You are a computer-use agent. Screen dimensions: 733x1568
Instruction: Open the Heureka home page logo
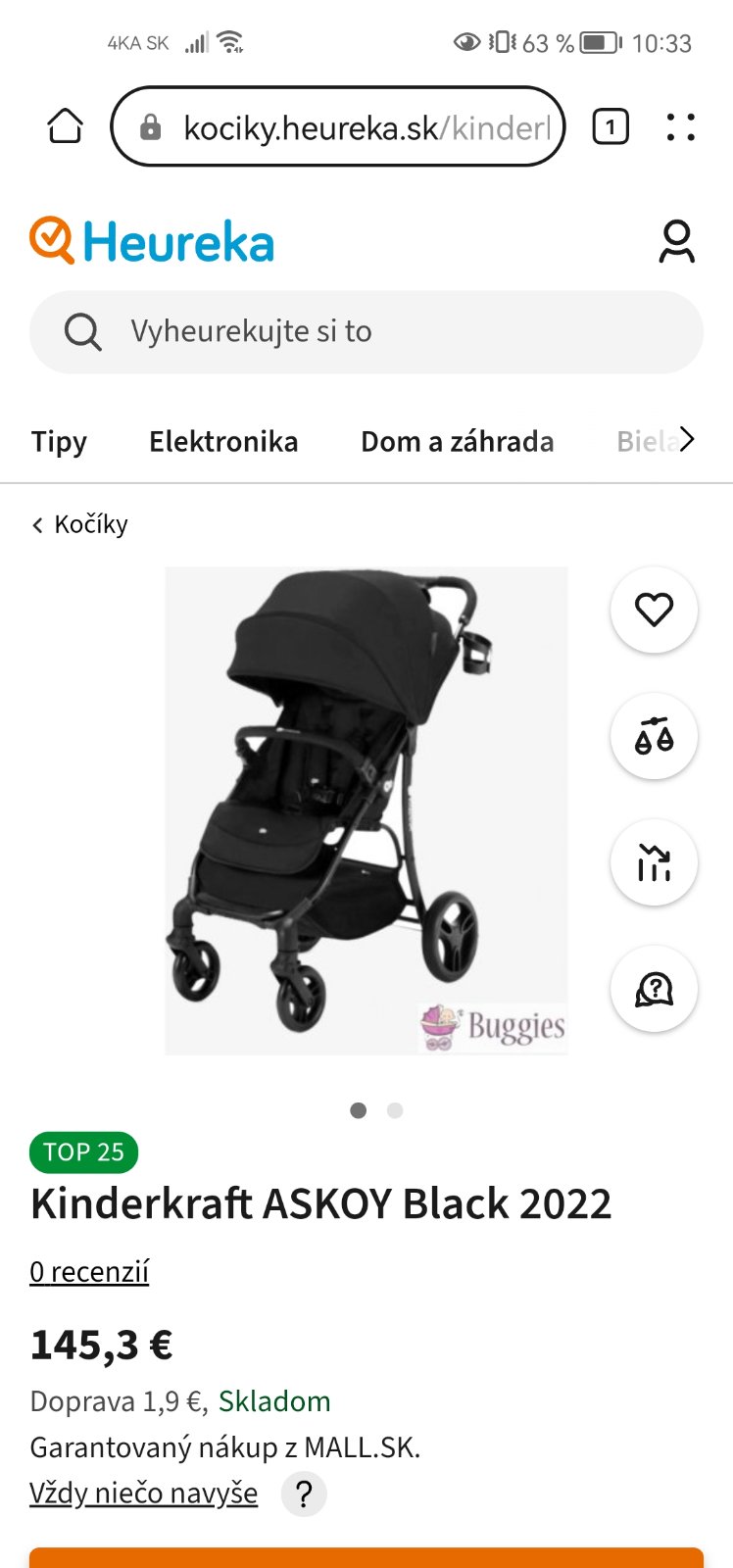(152, 242)
